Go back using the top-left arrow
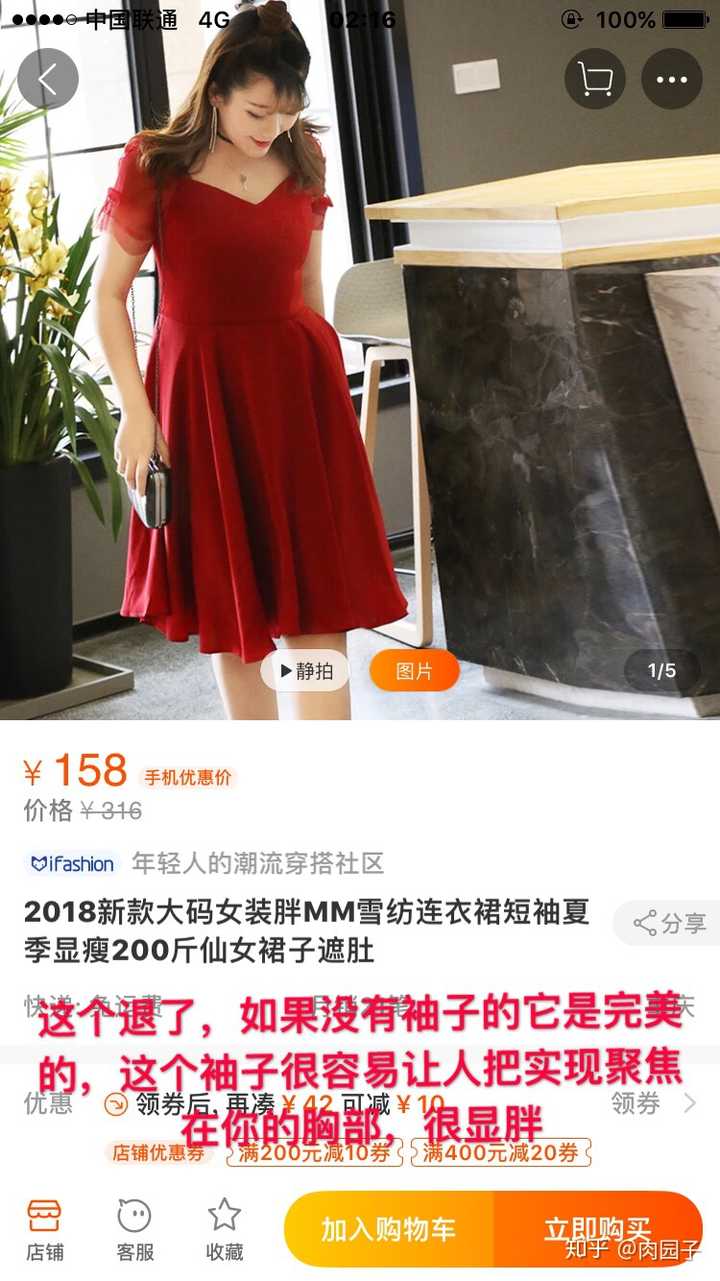The image size is (720, 1281). coord(48,79)
